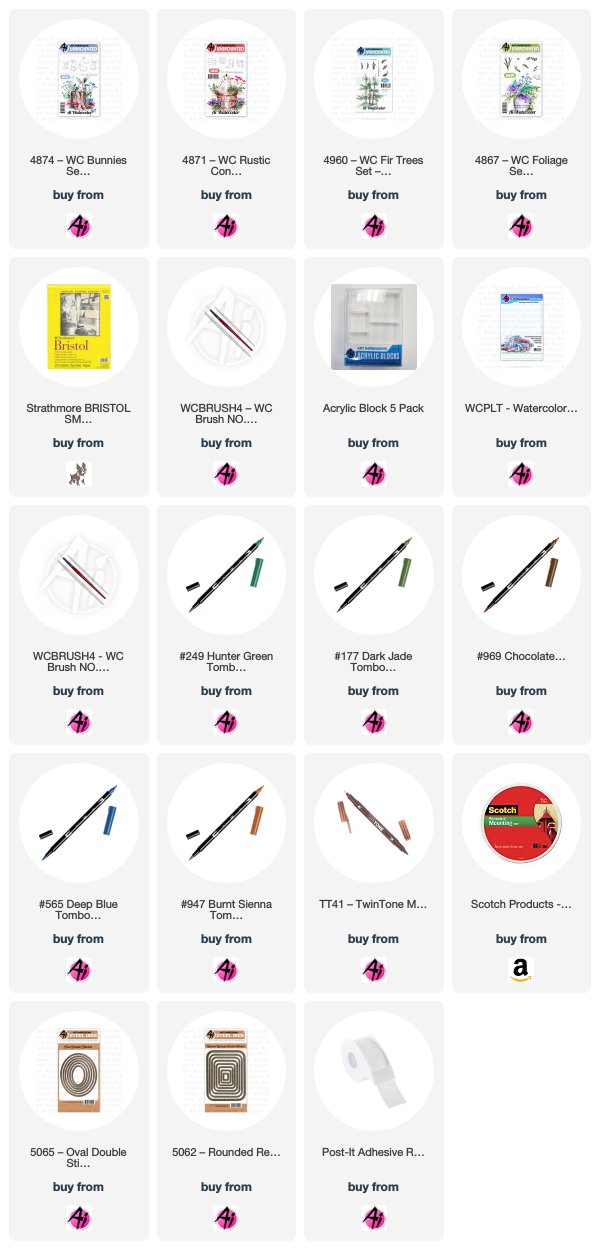Tap the Amazon store icon under Scotch Products
The image size is (600, 1250).
point(521,969)
